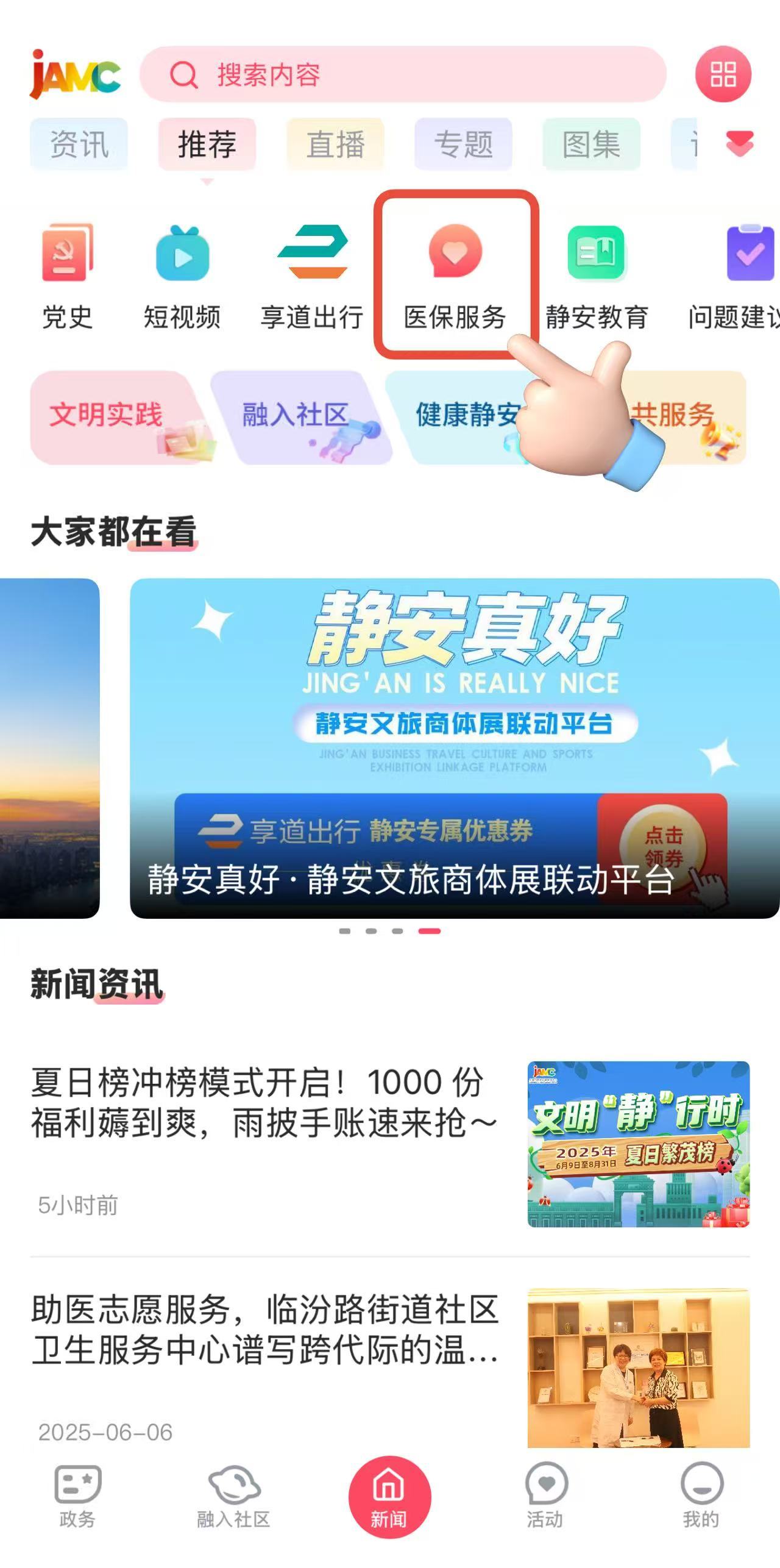780x1568 pixels.
Task: Tap the 搜索内容 search field
Action: tap(402, 74)
